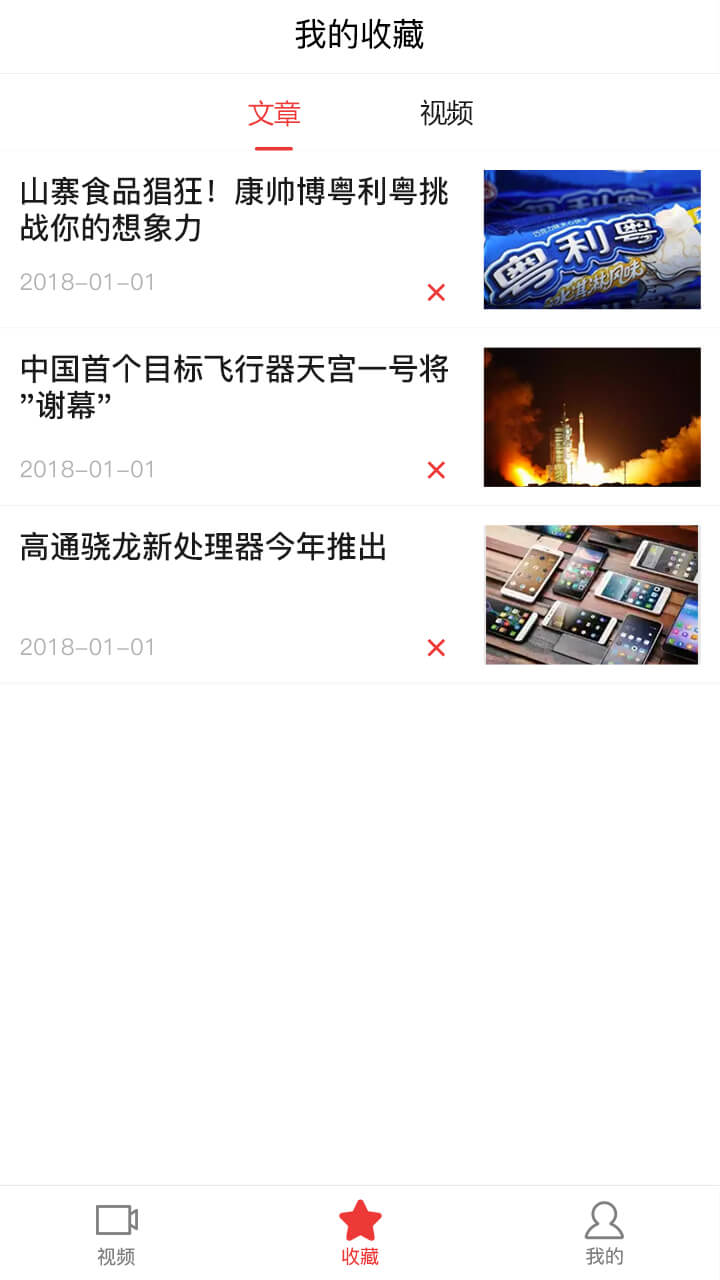Open the 天宫一号 article
Viewport: 720px width, 1280px height.
click(x=235, y=388)
